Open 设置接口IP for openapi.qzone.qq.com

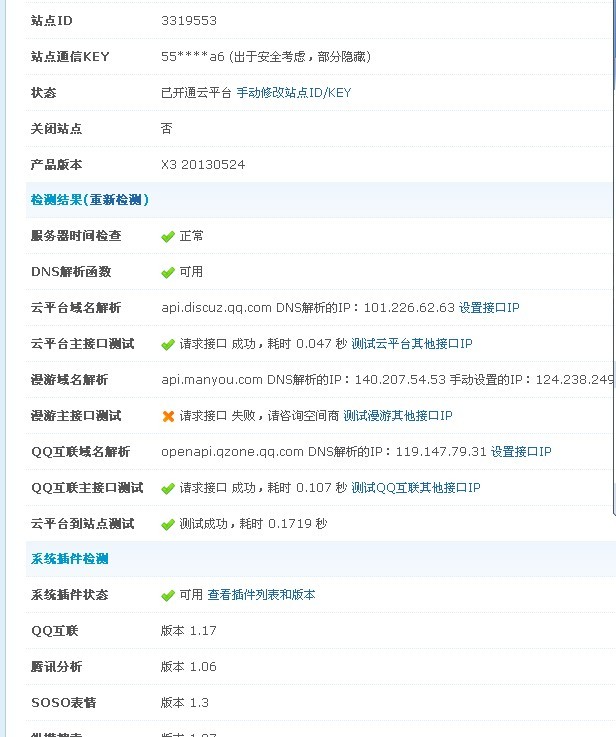coord(521,452)
